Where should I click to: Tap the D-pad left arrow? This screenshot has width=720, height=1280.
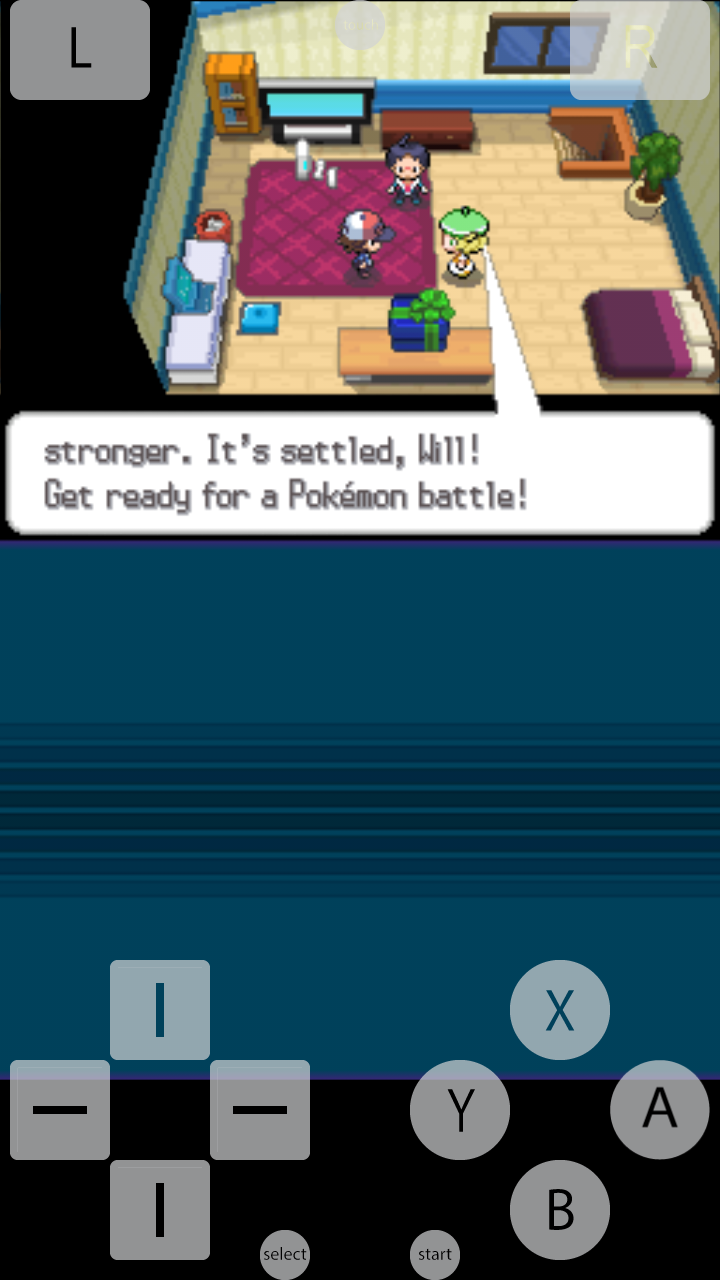click(x=60, y=1110)
